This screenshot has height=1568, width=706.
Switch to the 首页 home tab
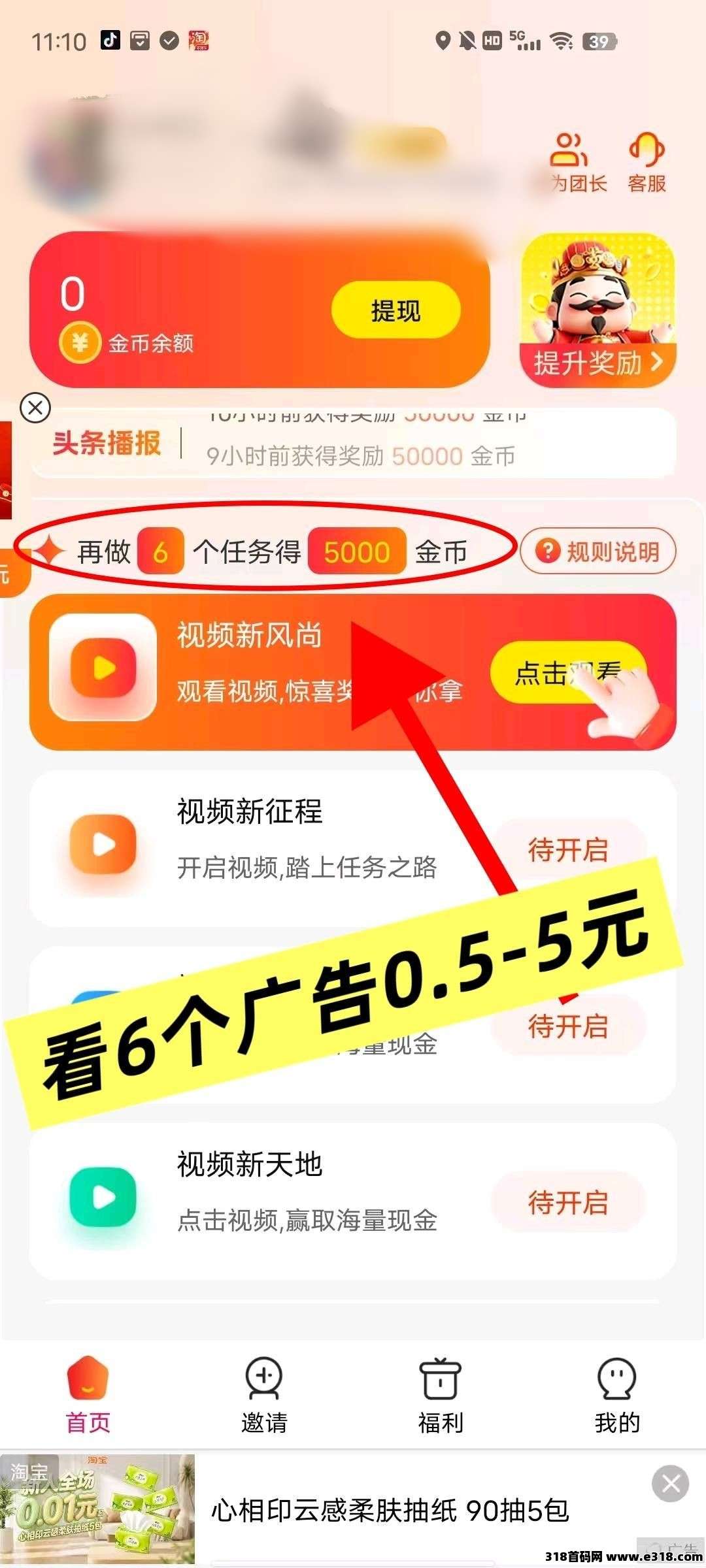[x=88, y=1394]
